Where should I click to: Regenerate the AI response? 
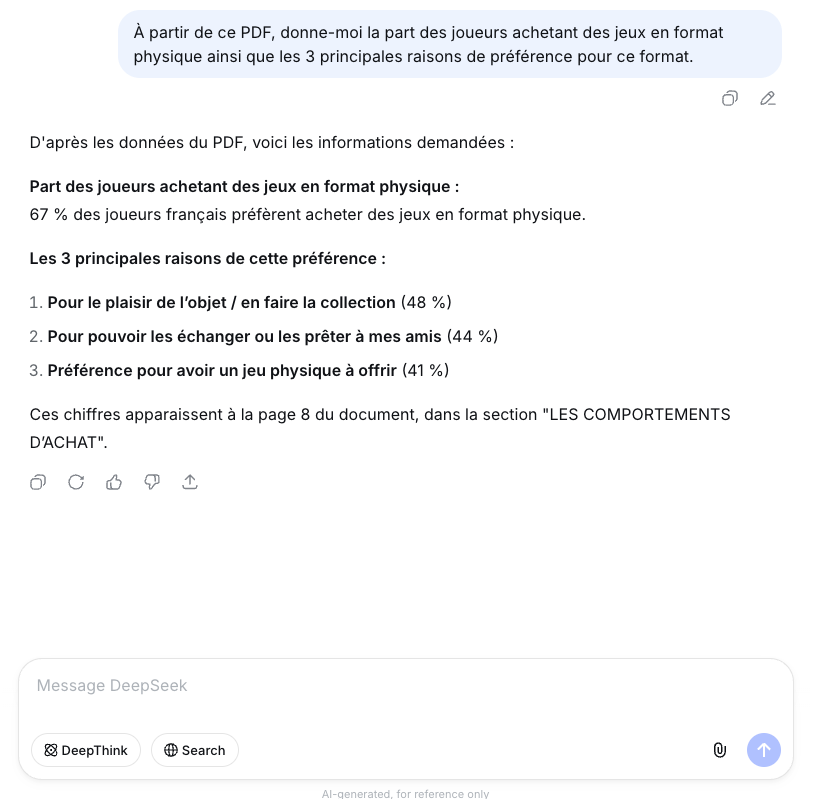76,482
